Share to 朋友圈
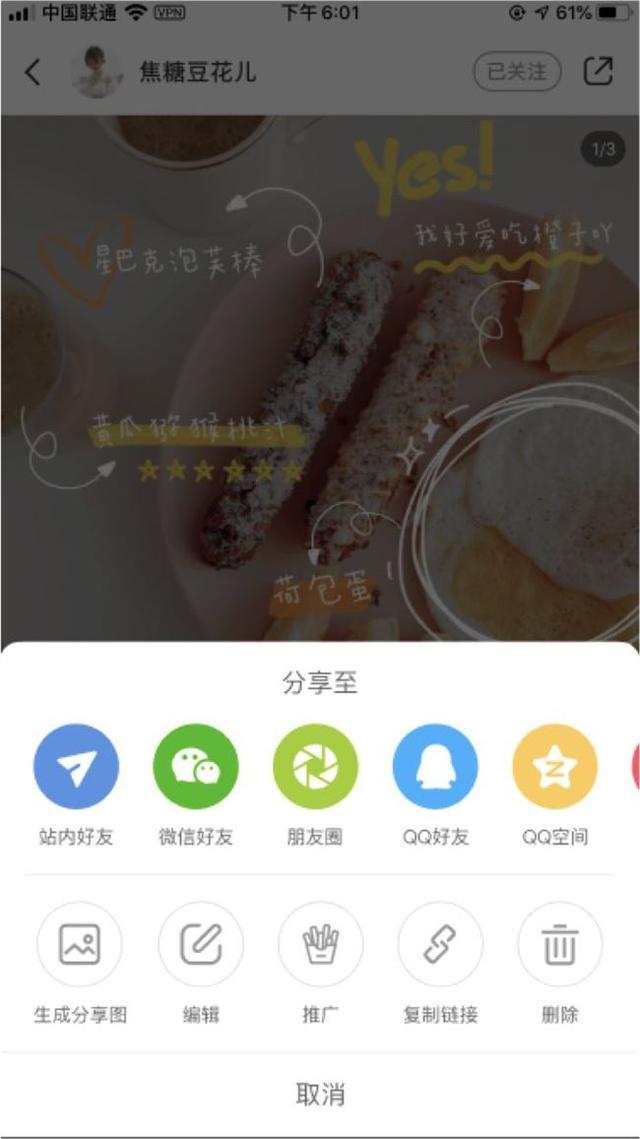 click(315, 767)
